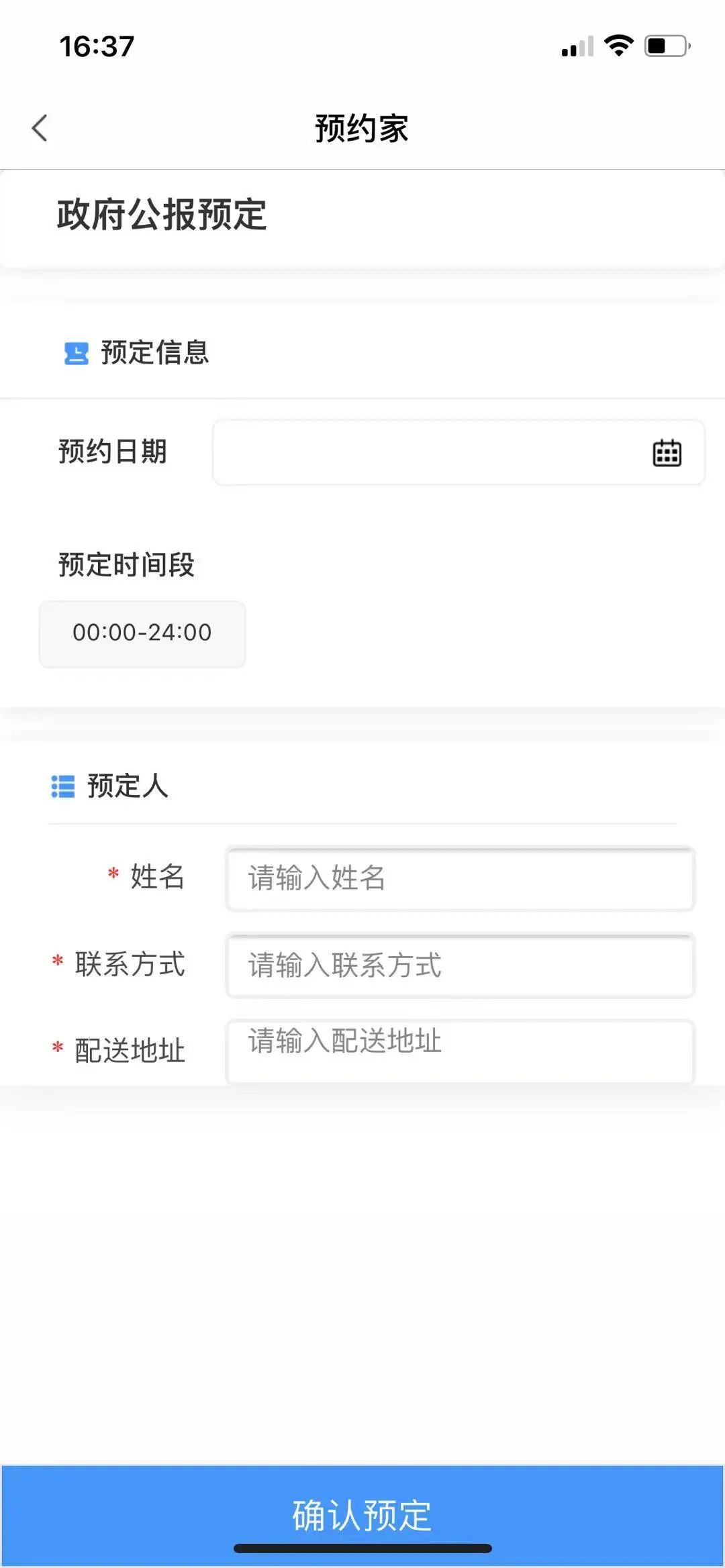Screen dimensions: 725x1568
Task: Confirm booking with 确认预定 button
Action: 362,1515
